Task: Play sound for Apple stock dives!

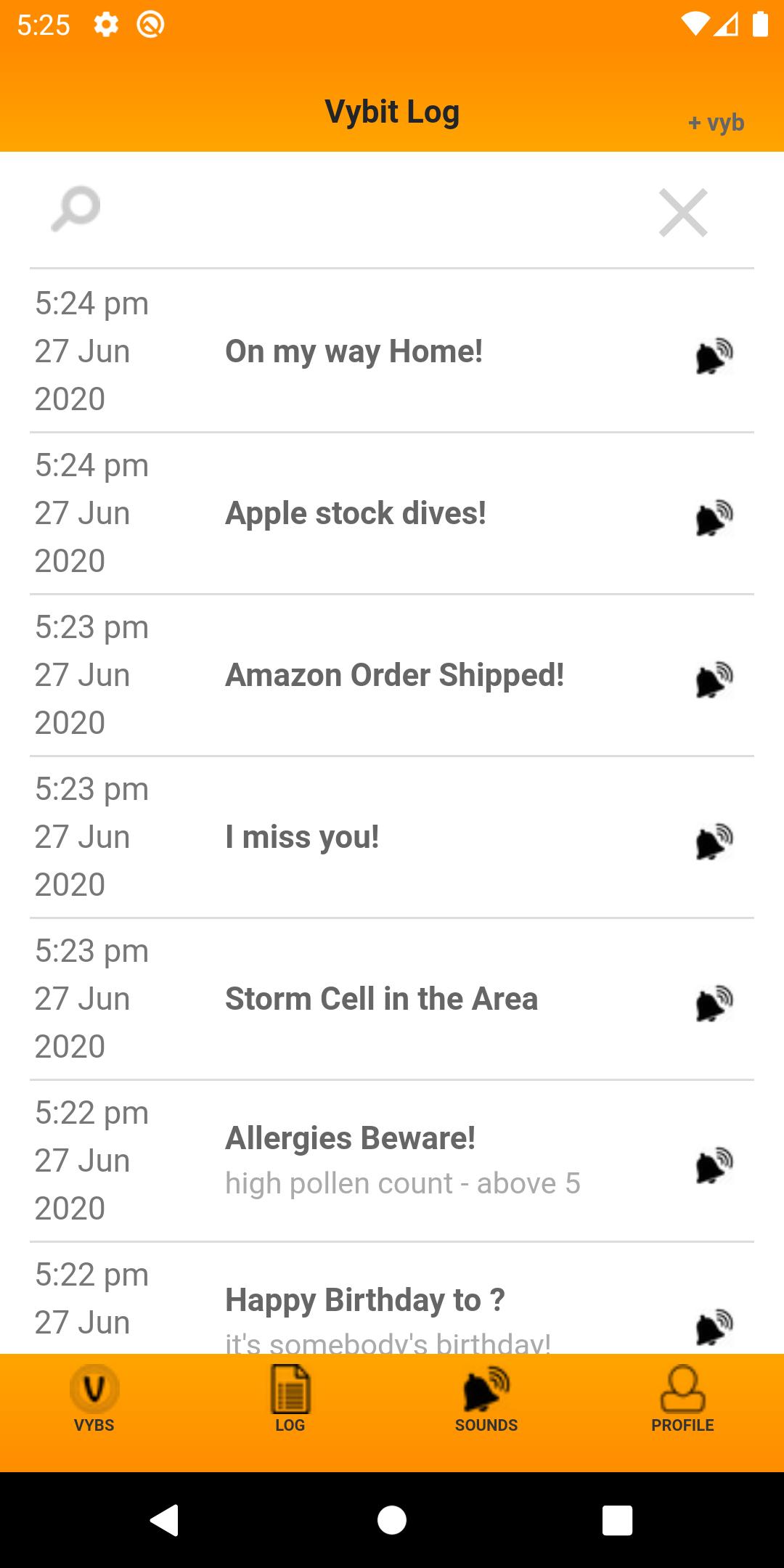Action: pos(714,518)
